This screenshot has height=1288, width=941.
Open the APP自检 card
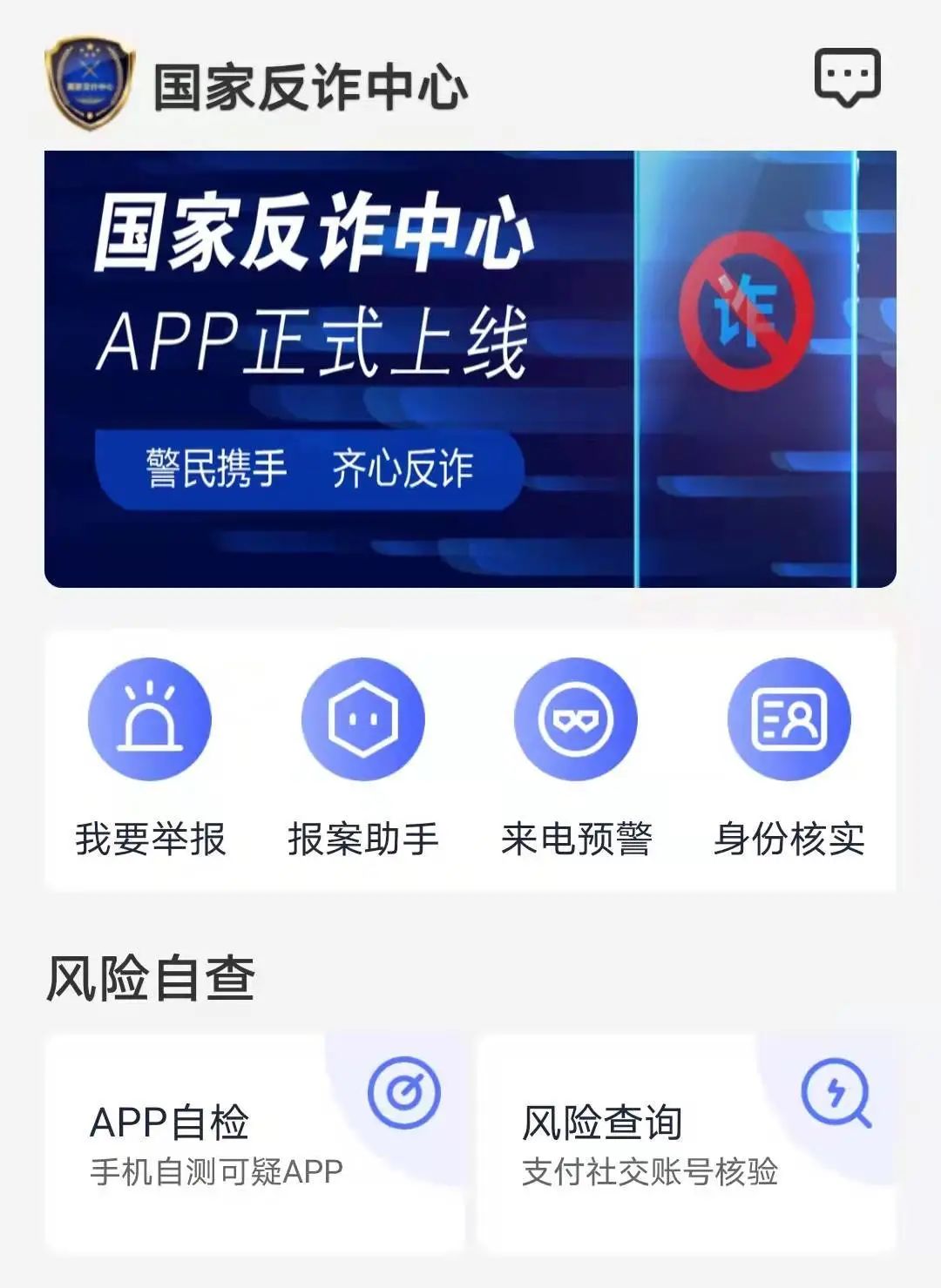(254, 1143)
